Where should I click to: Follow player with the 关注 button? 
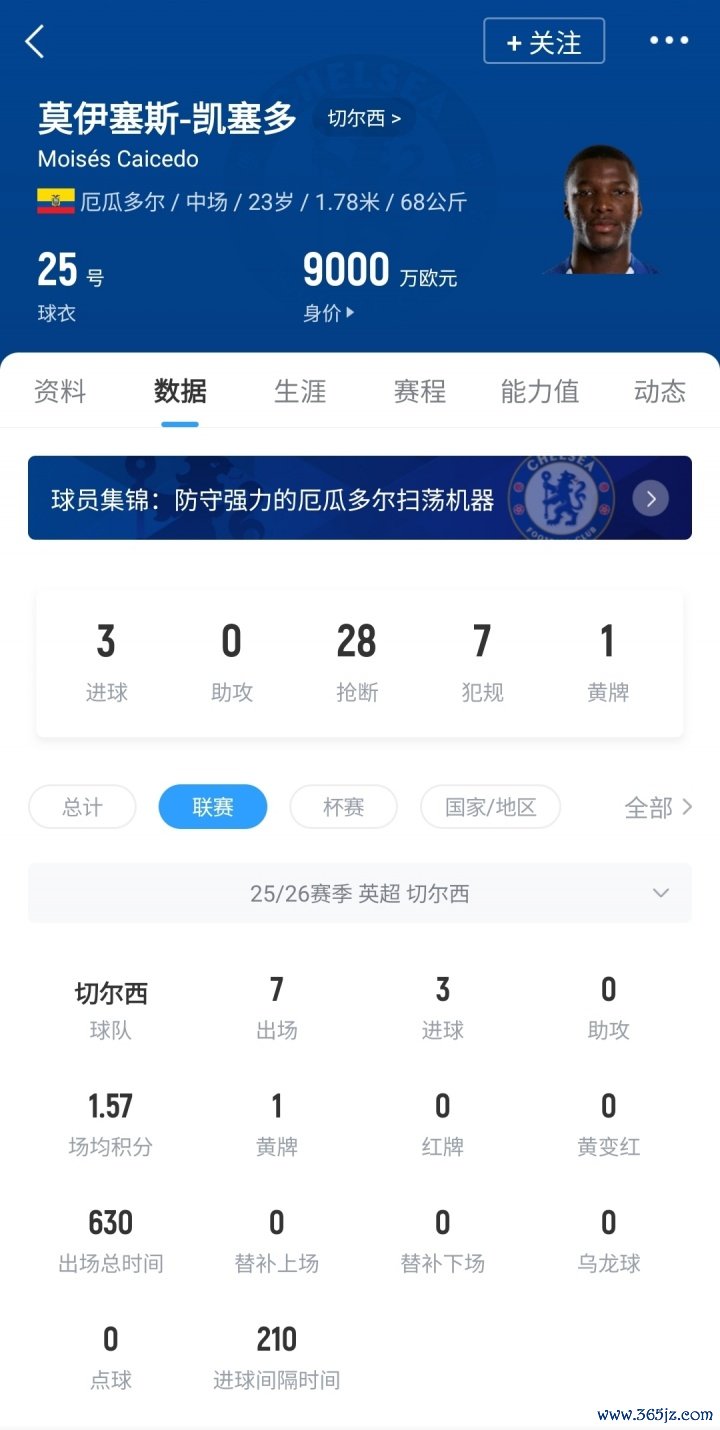[x=544, y=42]
